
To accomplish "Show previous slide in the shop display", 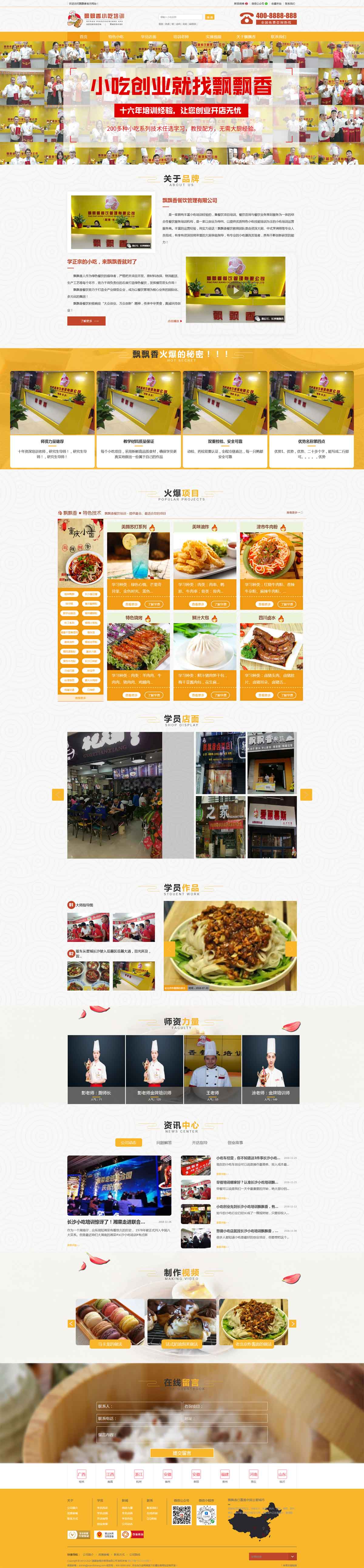I will point(58,794).
